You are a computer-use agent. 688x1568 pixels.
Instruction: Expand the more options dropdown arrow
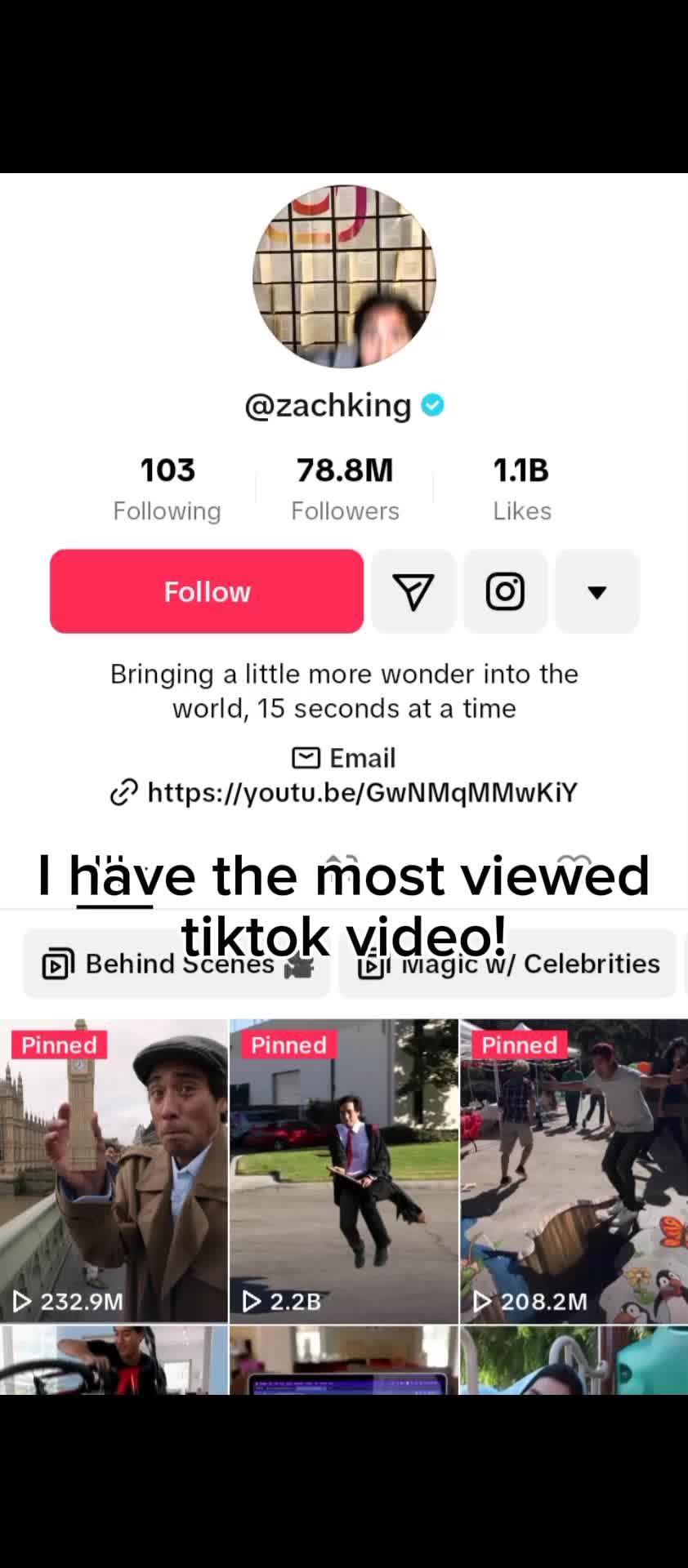click(x=597, y=591)
